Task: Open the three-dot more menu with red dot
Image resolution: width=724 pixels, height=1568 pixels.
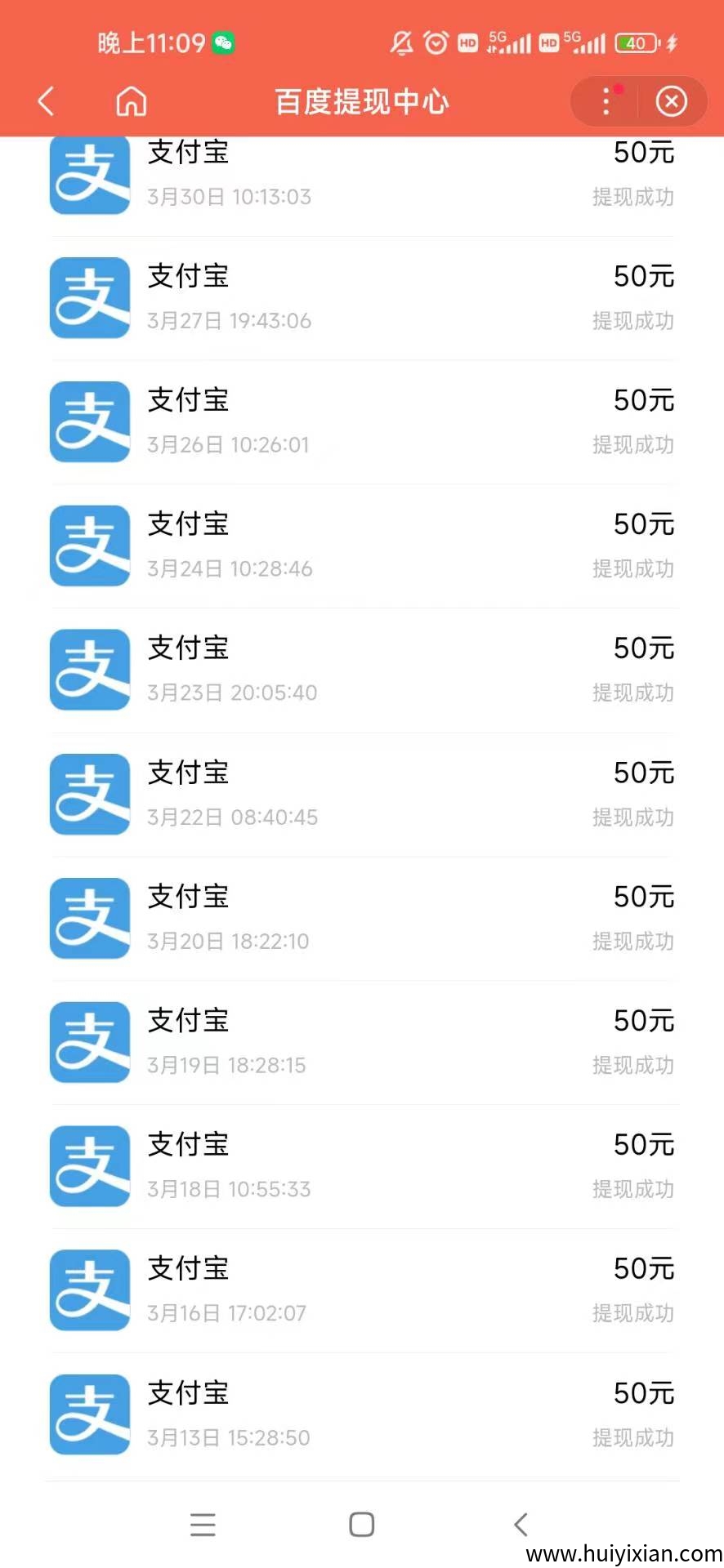Action: 606,101
